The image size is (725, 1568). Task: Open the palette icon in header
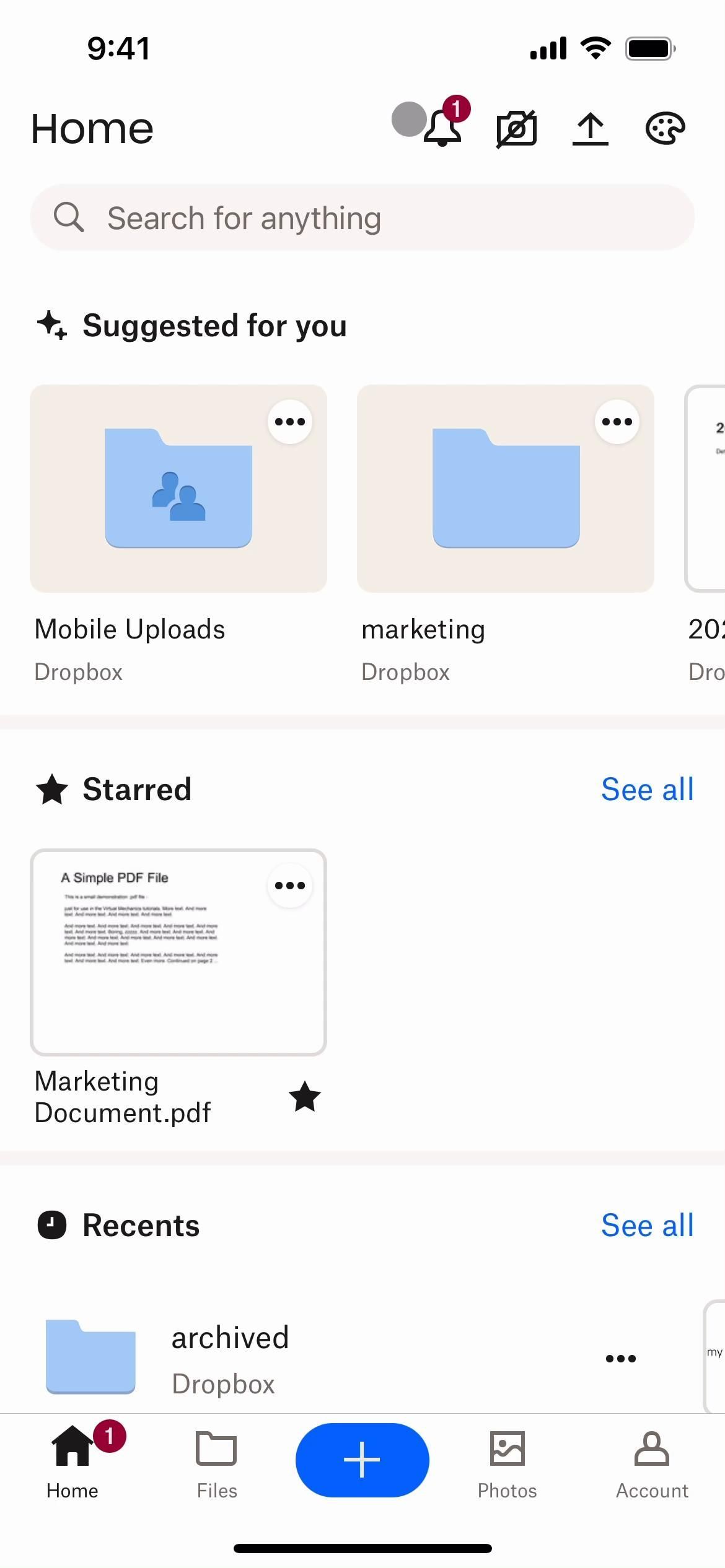665,129
